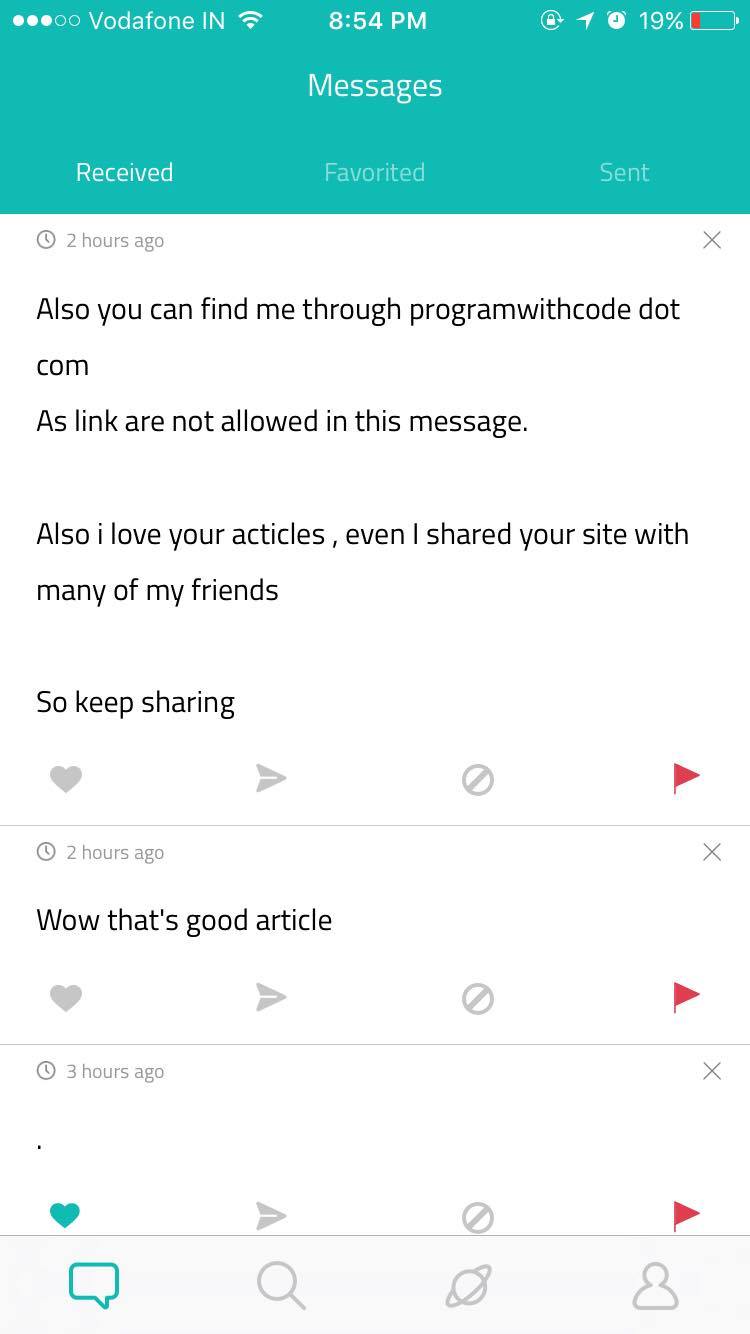Unfavorite the message from 3 hours ago
This screenshot has height=1334, width=750.
click(x=66, y=1215)
